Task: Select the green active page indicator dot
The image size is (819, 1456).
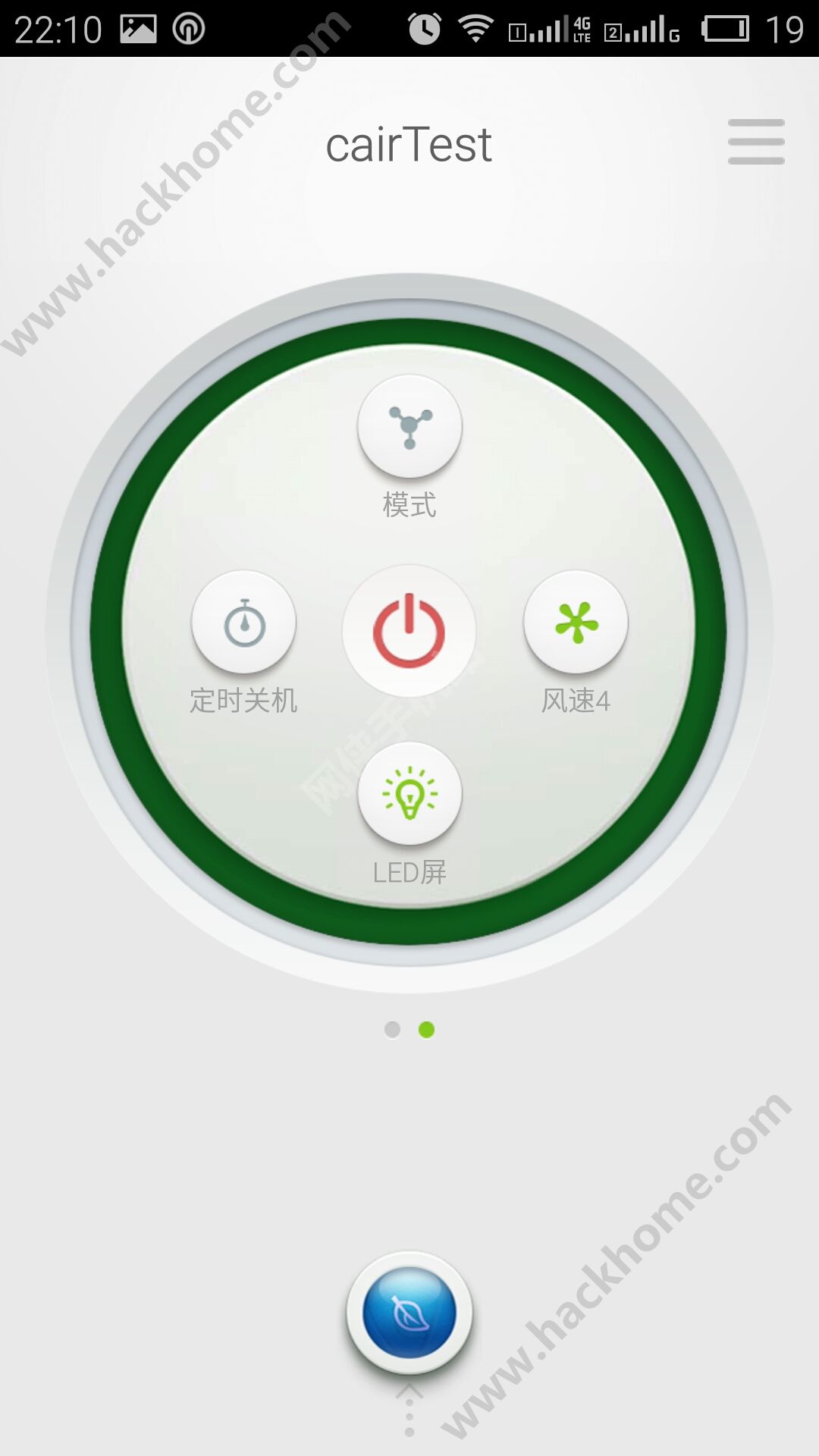Action: click(x=425, y=1030)
